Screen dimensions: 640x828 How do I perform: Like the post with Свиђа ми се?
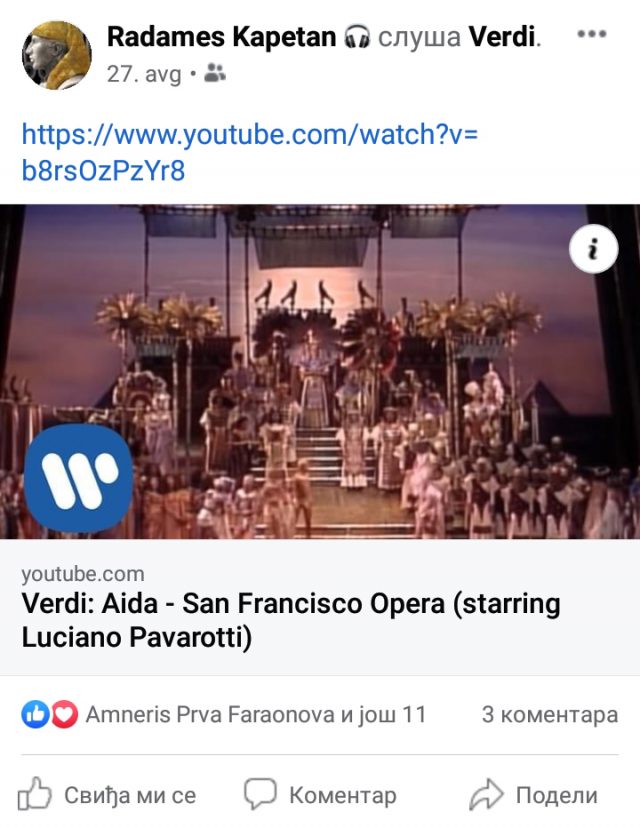click(108, 795)
